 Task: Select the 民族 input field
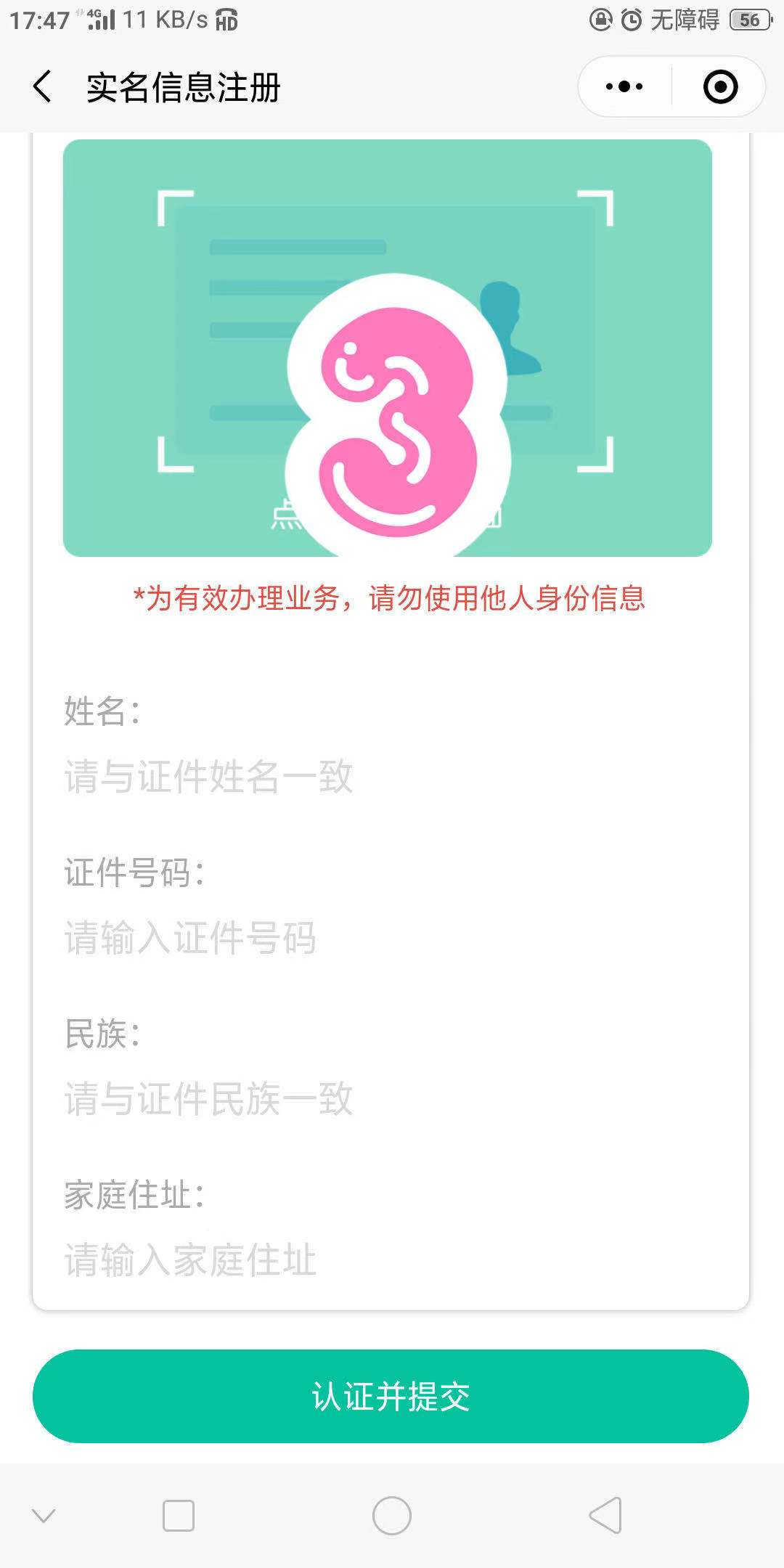[363, 1099]
